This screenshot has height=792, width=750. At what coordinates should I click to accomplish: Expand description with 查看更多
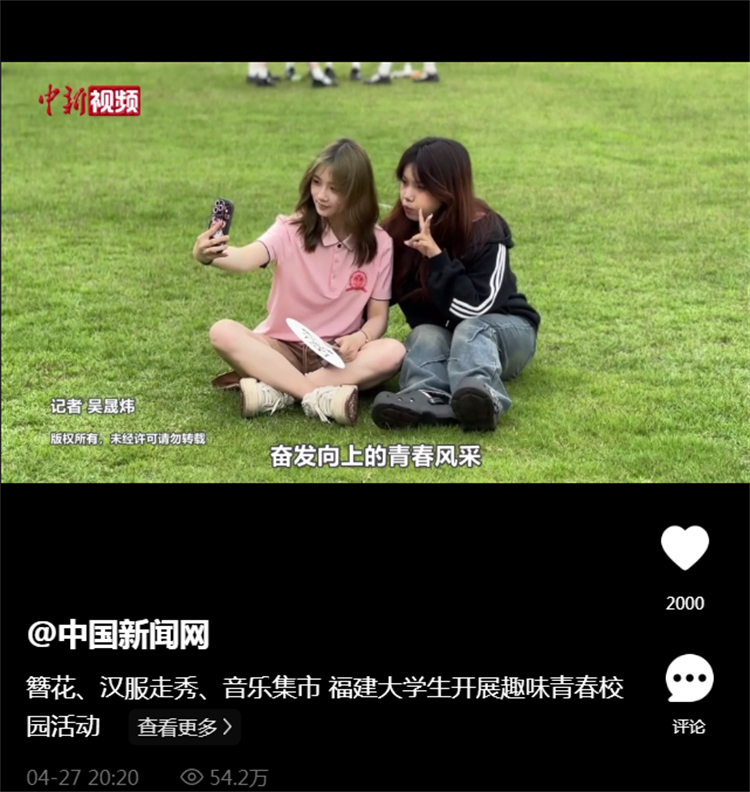point(184,727)
